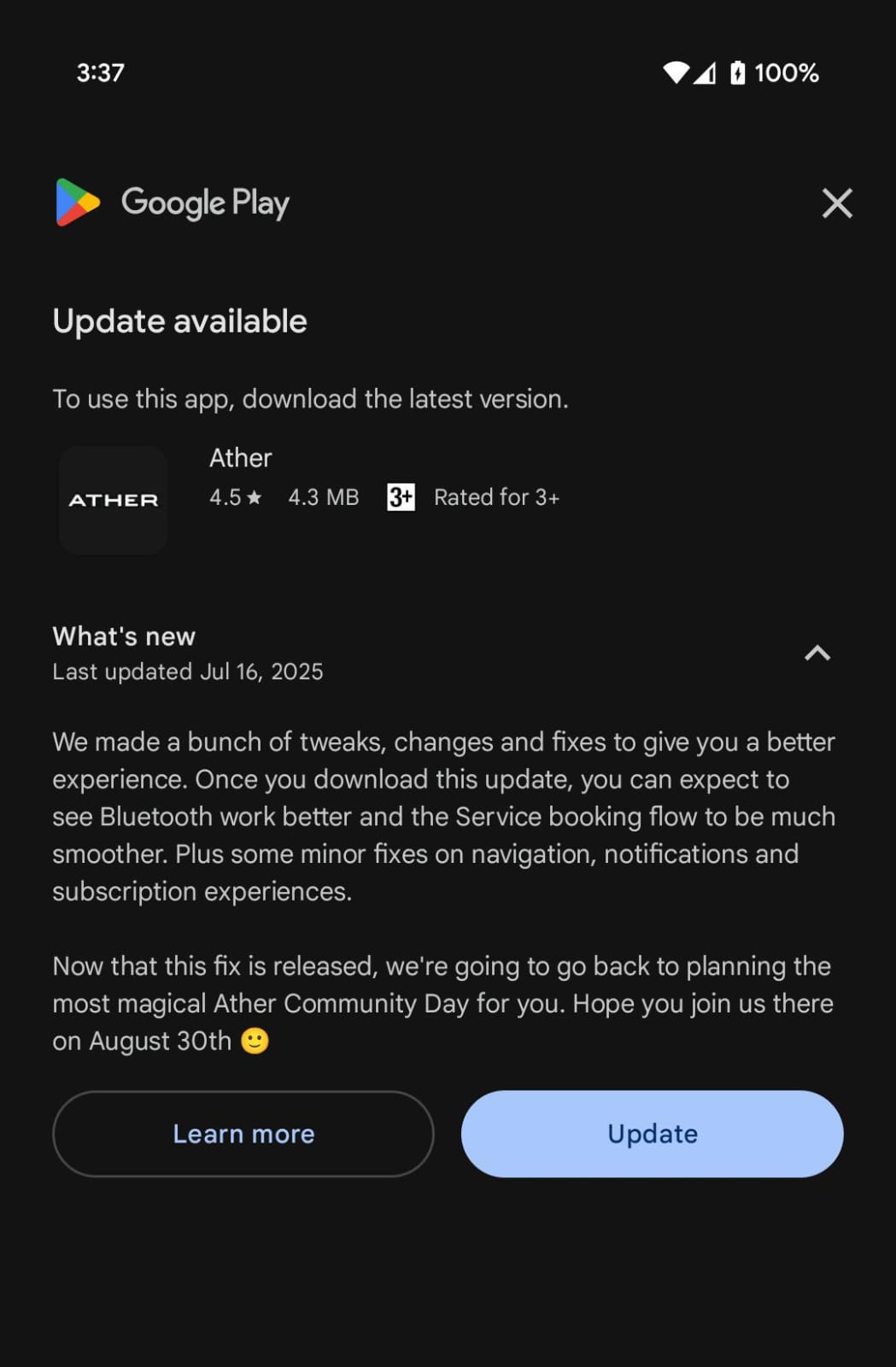
Task: Close the Google Play update dialog
Action: coord(836,203)
